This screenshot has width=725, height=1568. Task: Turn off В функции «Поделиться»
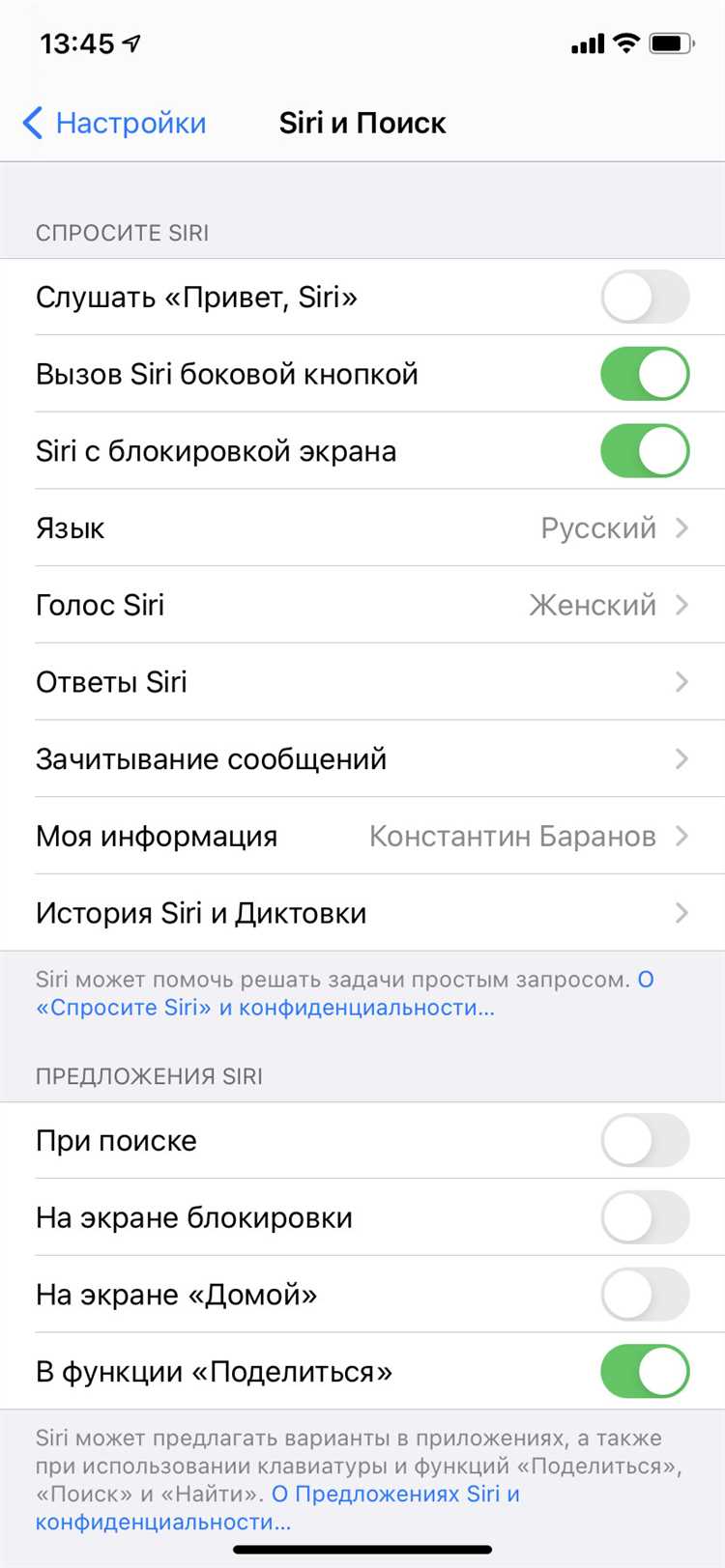point(645,1372)
